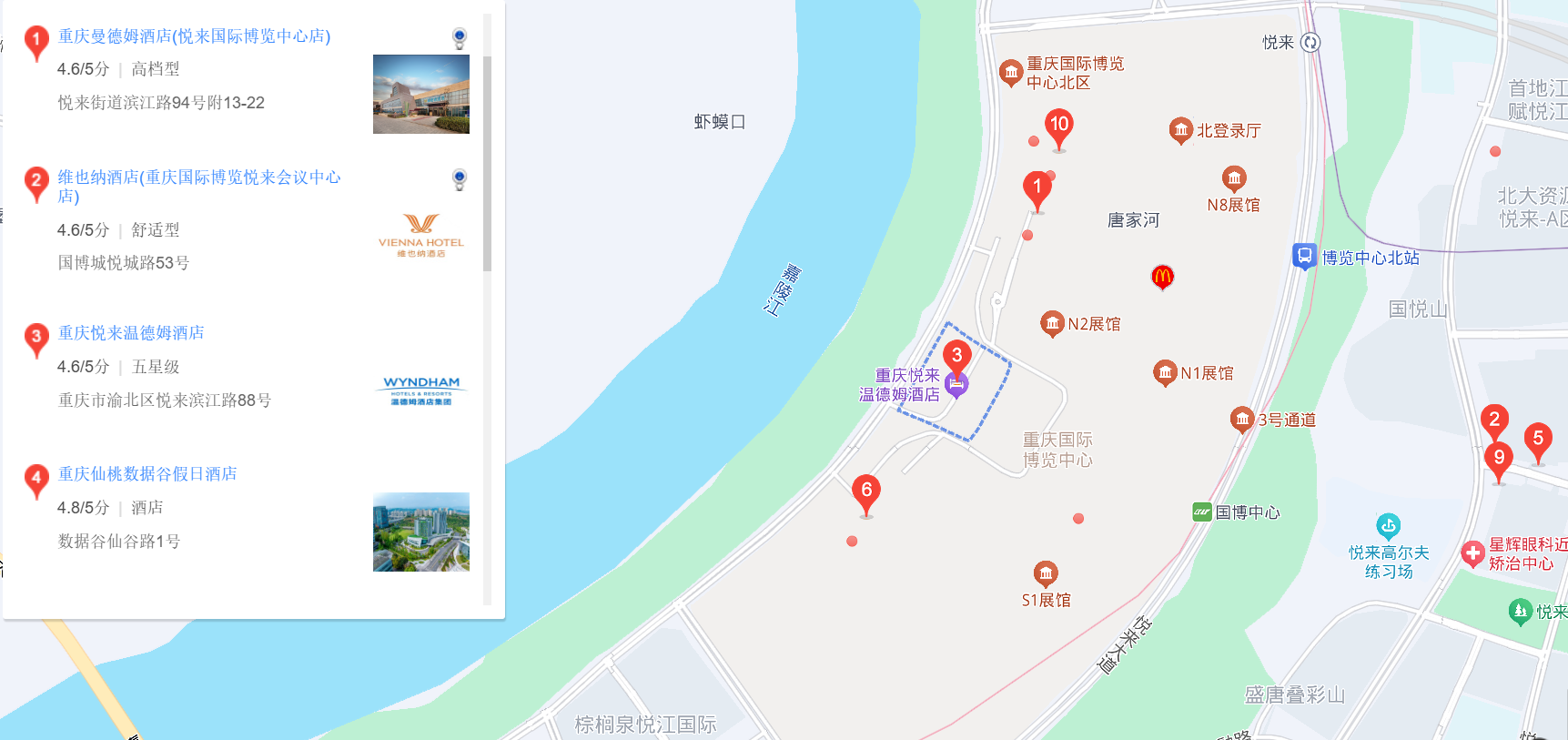1568x740 pixels.
Task: Tap the S1展馆 map point
Action: [x=1046, y=573]
